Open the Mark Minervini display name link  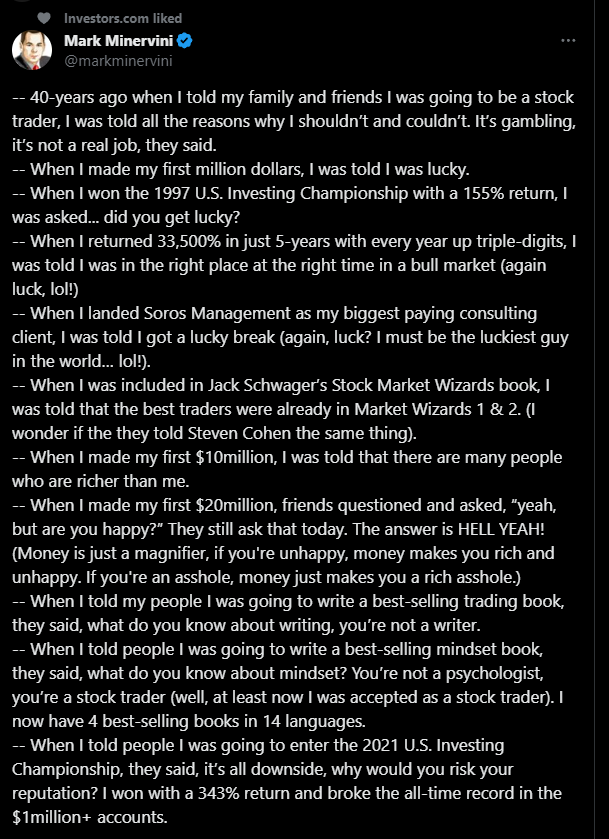coord(118,41)
